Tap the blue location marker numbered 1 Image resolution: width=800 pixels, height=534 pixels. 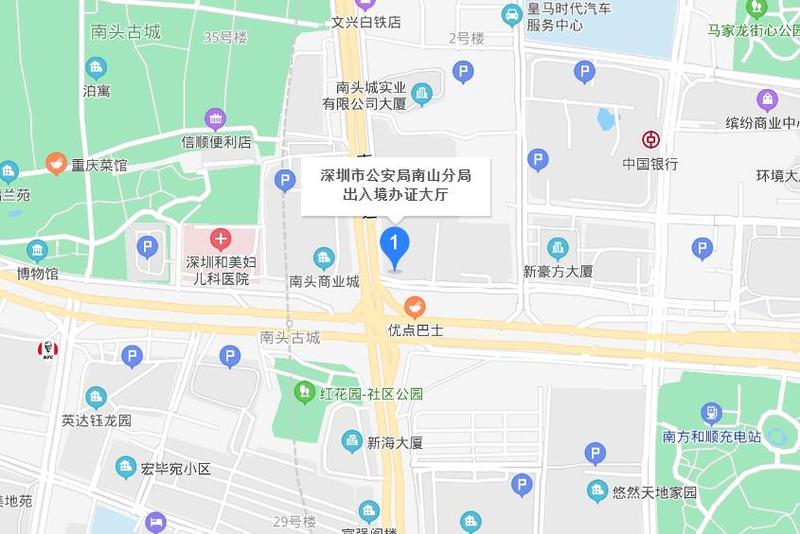click(395, 245)
